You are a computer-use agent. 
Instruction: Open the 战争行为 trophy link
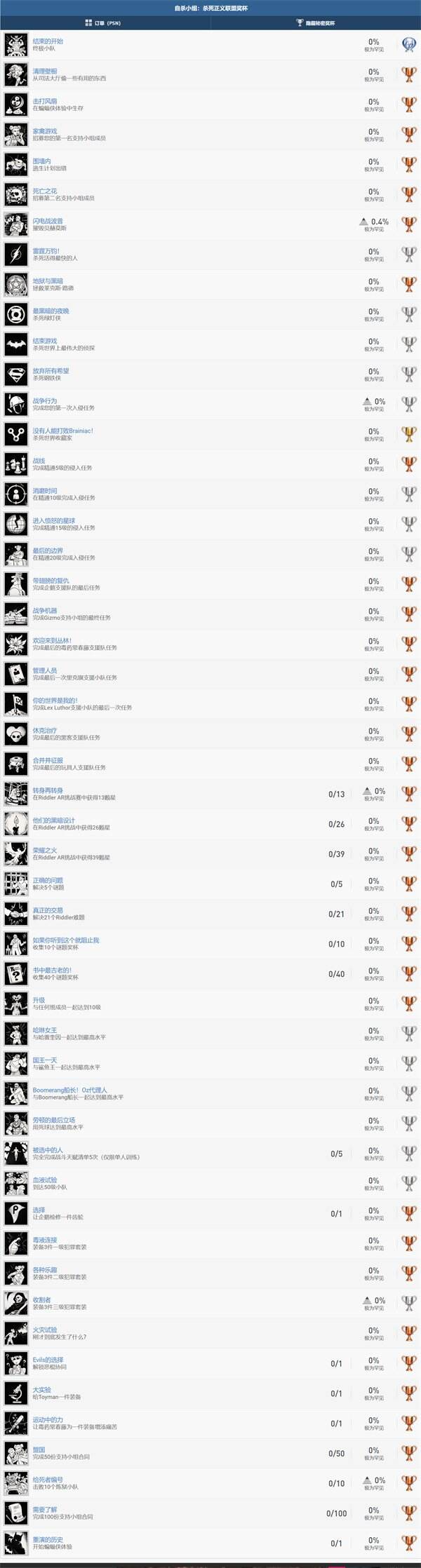45,401
